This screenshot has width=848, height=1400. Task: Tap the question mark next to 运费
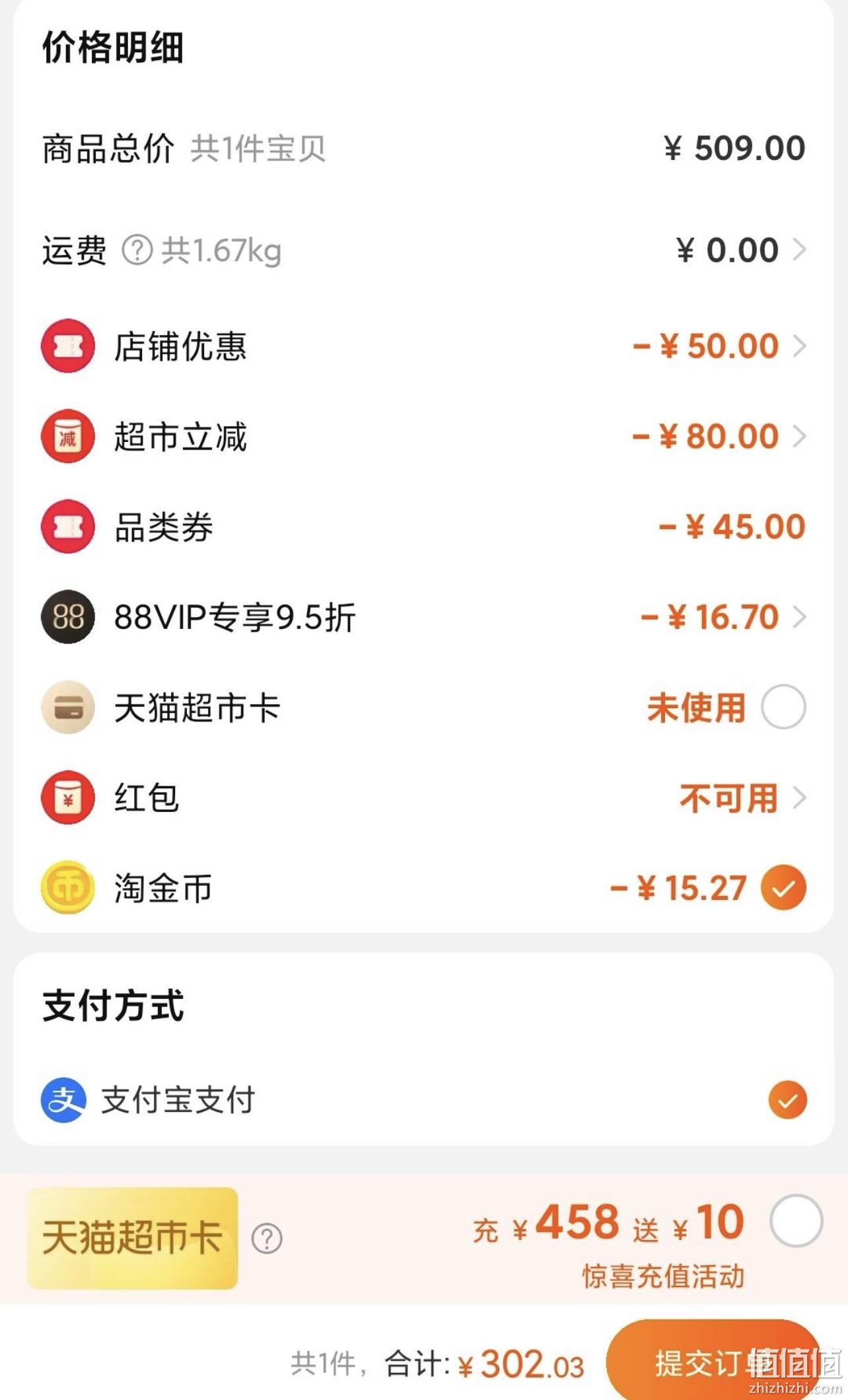pyautogui.click(x=137, y=250)
